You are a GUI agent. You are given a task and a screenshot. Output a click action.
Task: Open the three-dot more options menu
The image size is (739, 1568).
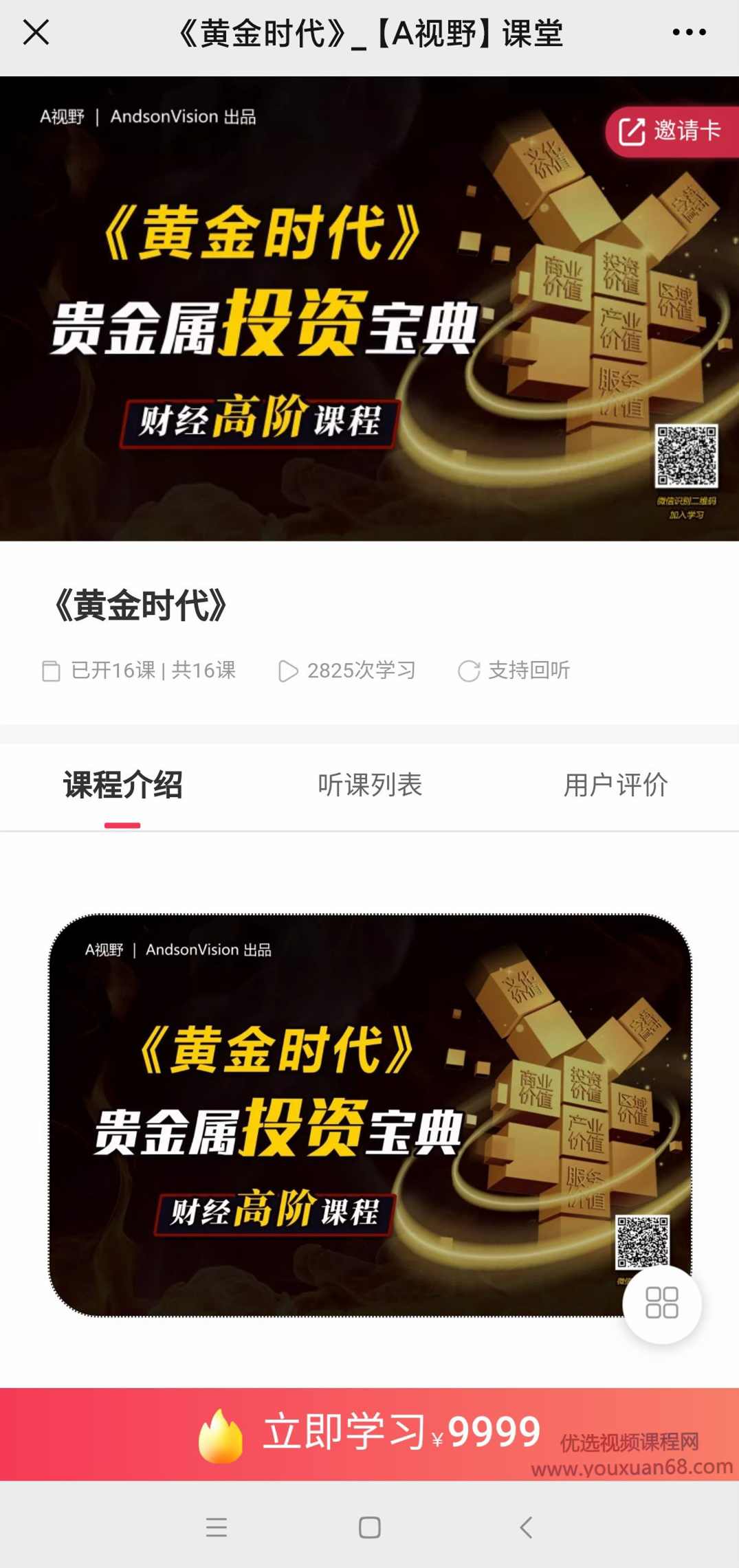(690, 32)
